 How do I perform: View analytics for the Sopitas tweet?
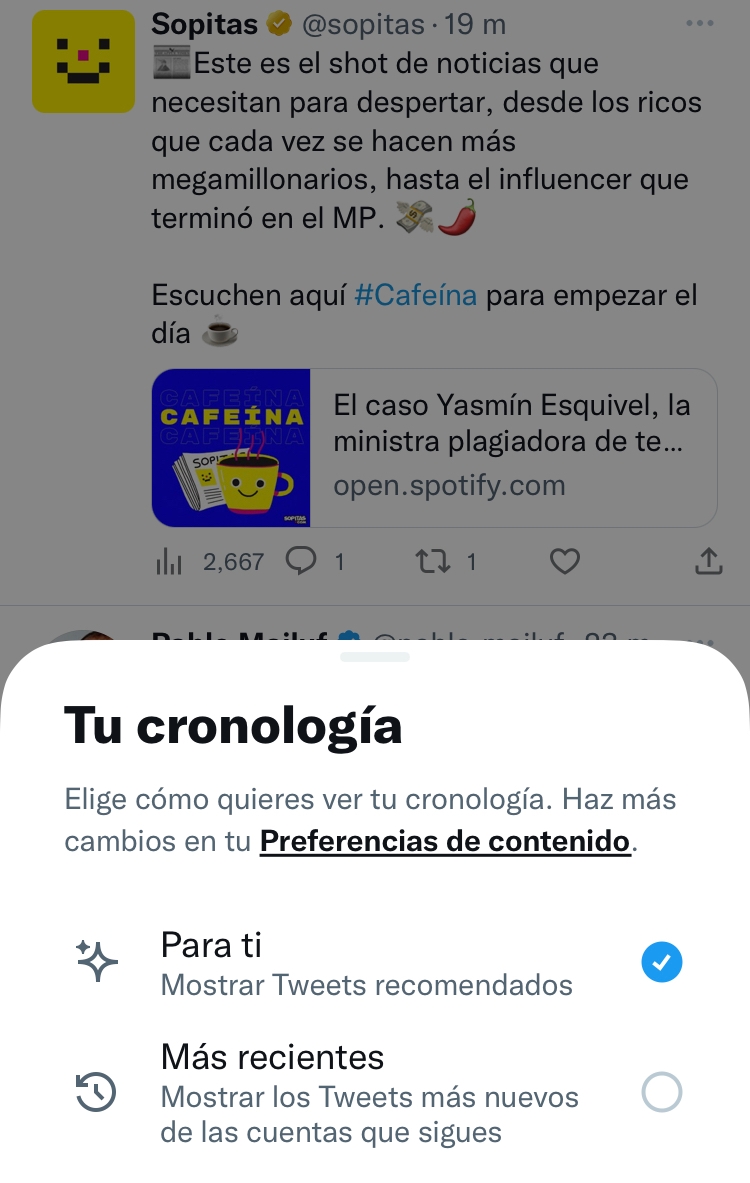click(x=166, y=562)
